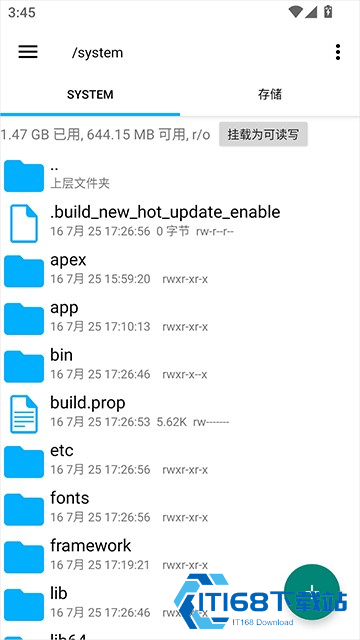Open the .build_new_hot_update_enable file

180,223
